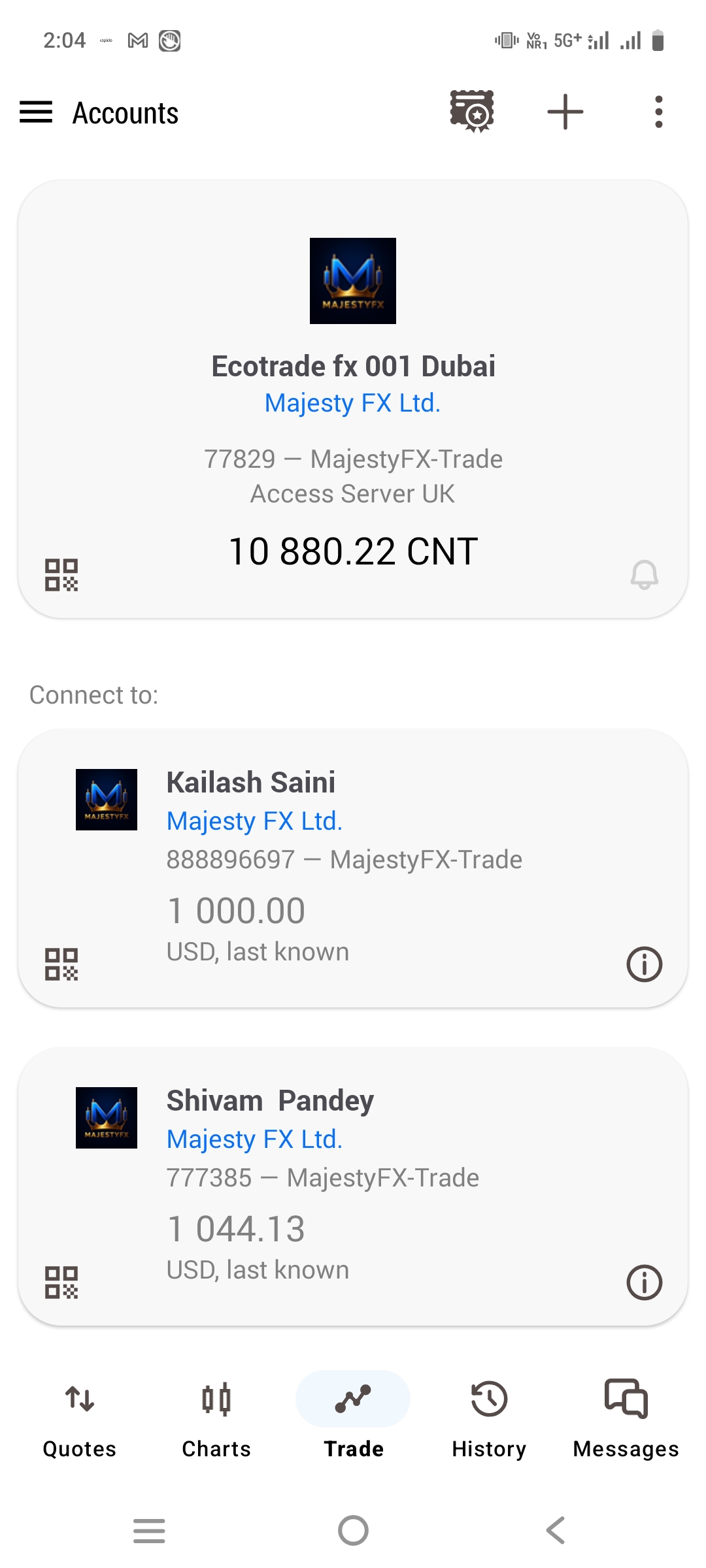Screen dimensions: 706x1568
Task: Open Majesty FX Ltd. link under Ecotrade account
Action: click(x=352, y=403)
